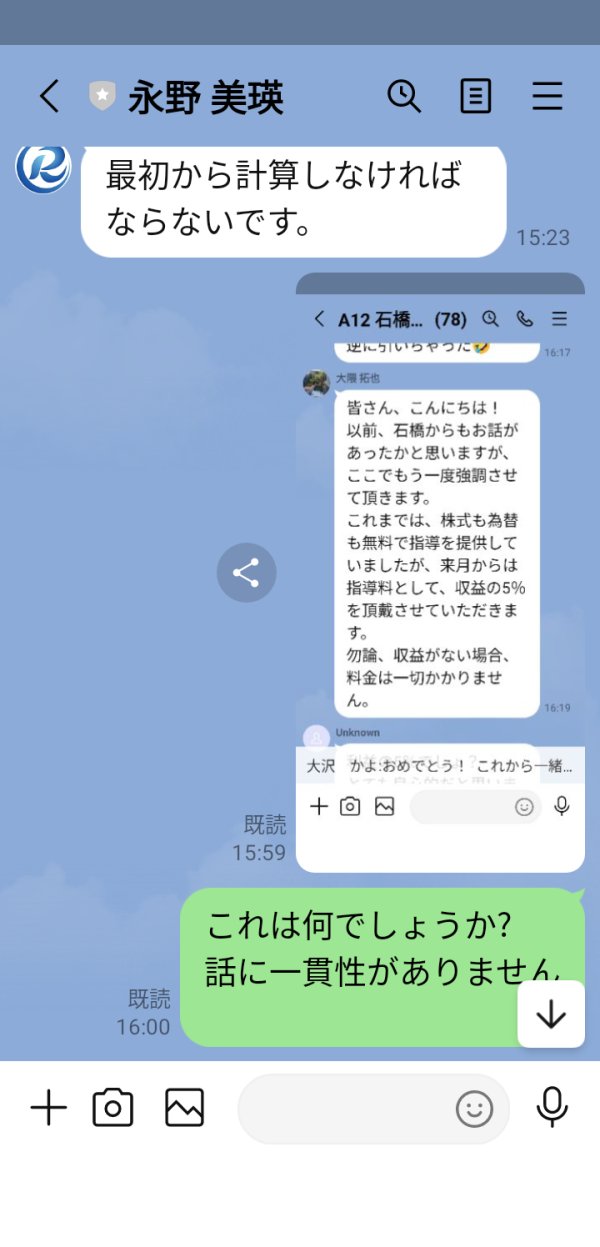Open the chat menu with three lines
Image resolution: width=600 pixels, height=1247 pixels.
tap(547, 96)
